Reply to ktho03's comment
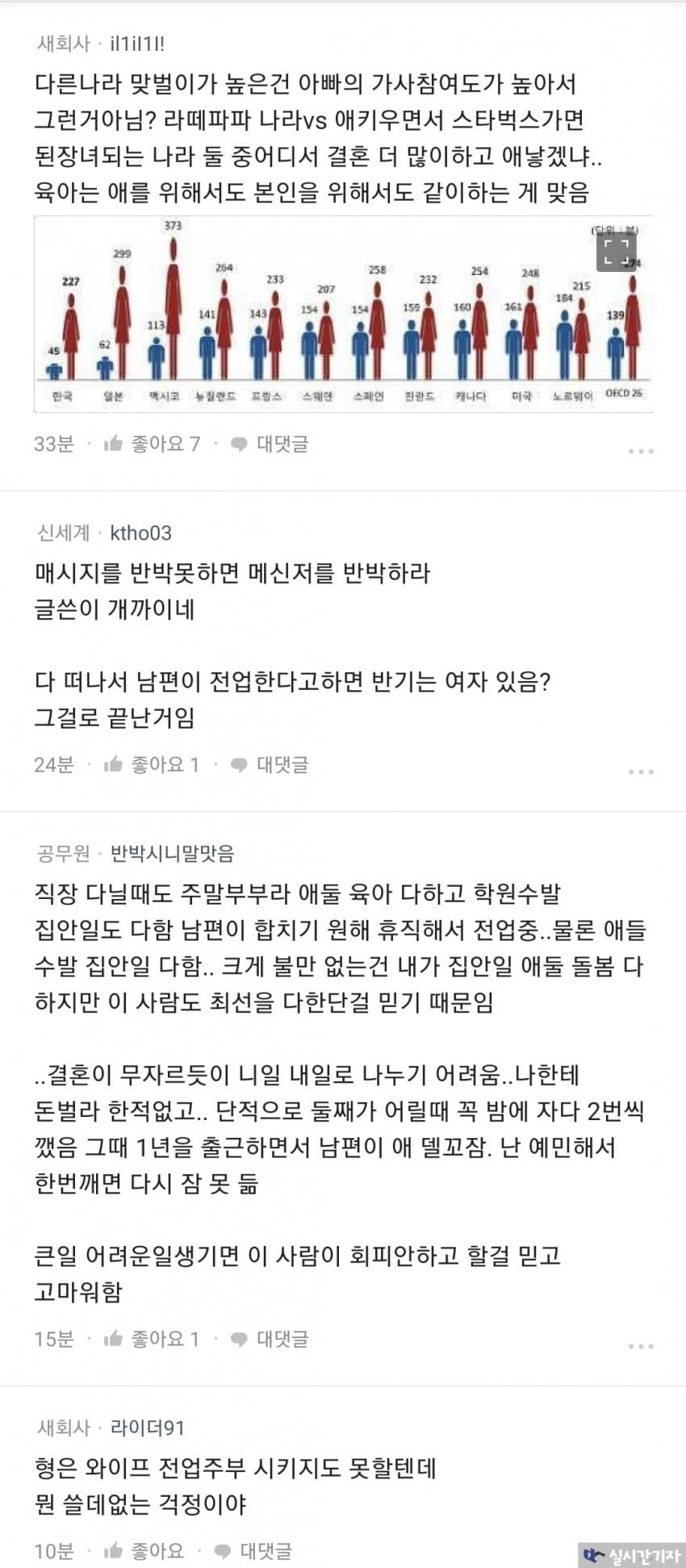Image resolution: width=686 pixels, height=1568 pixels. coord(270,764)
